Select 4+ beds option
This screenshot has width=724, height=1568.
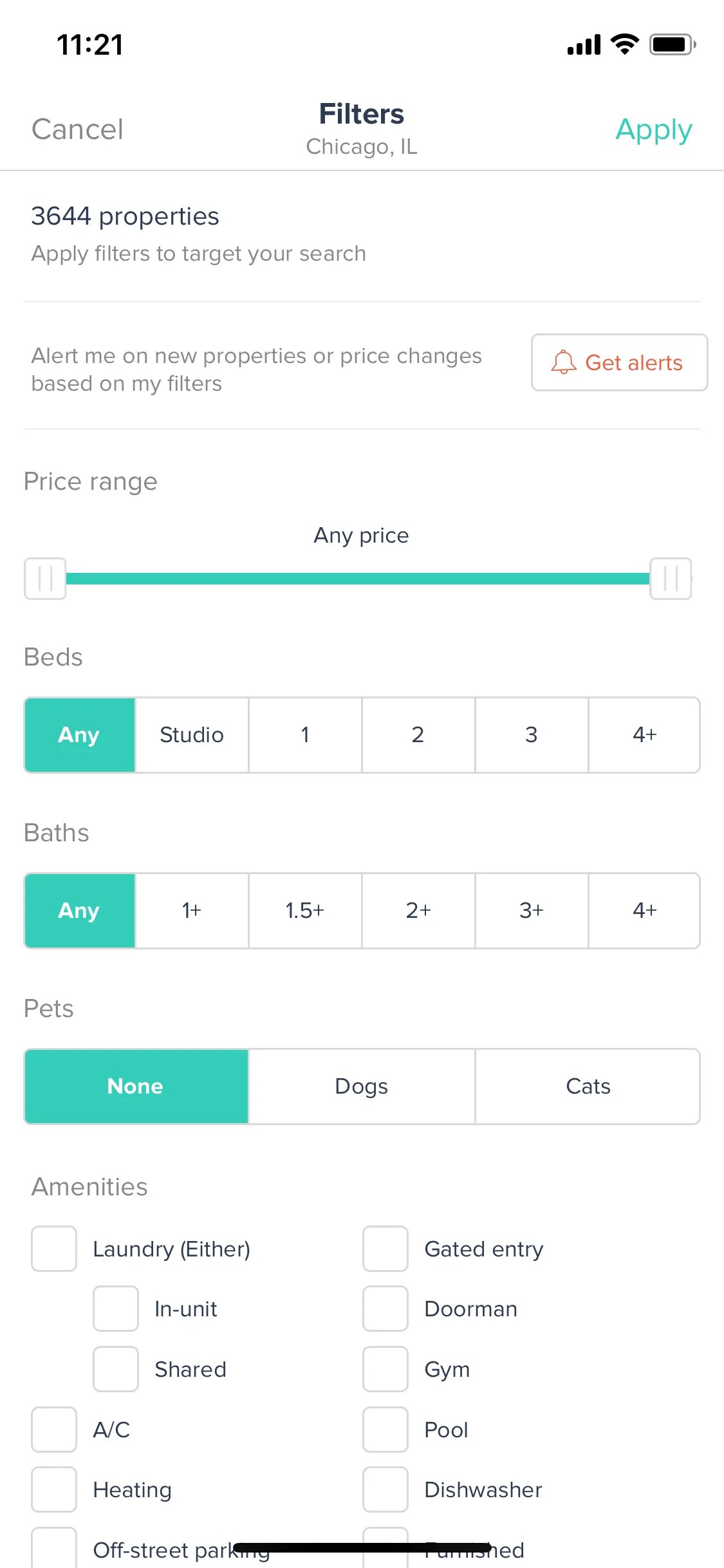[644, 734]
